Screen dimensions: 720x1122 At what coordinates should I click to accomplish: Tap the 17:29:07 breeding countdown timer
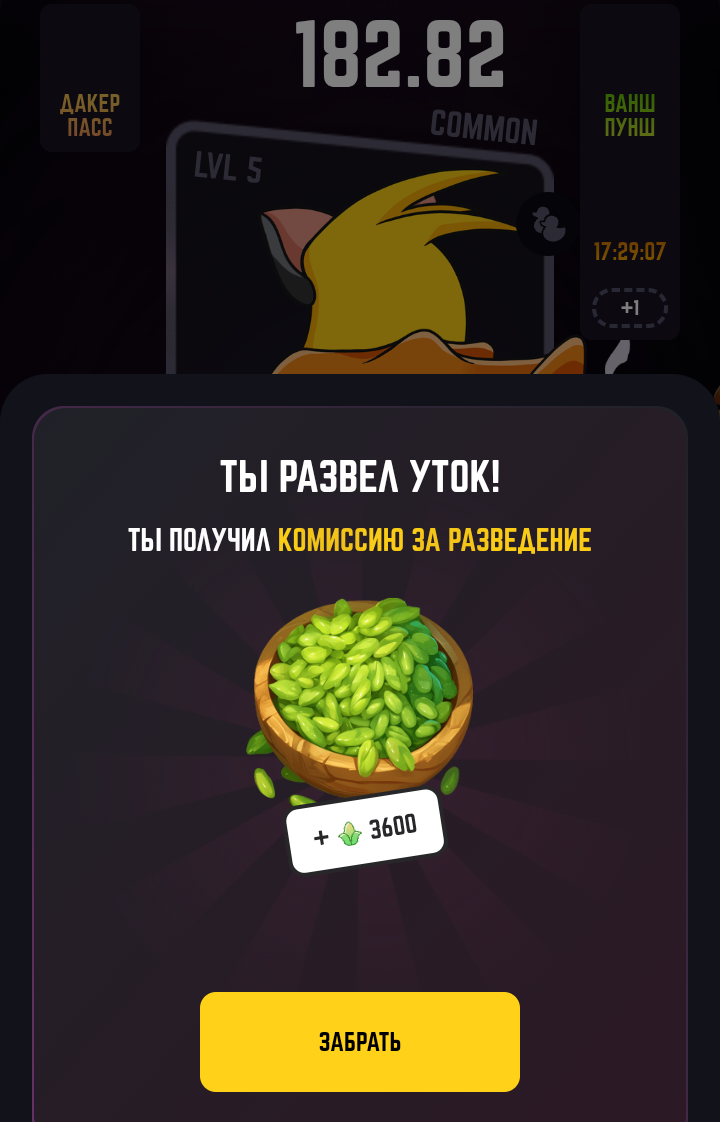(x=629, y=253)
